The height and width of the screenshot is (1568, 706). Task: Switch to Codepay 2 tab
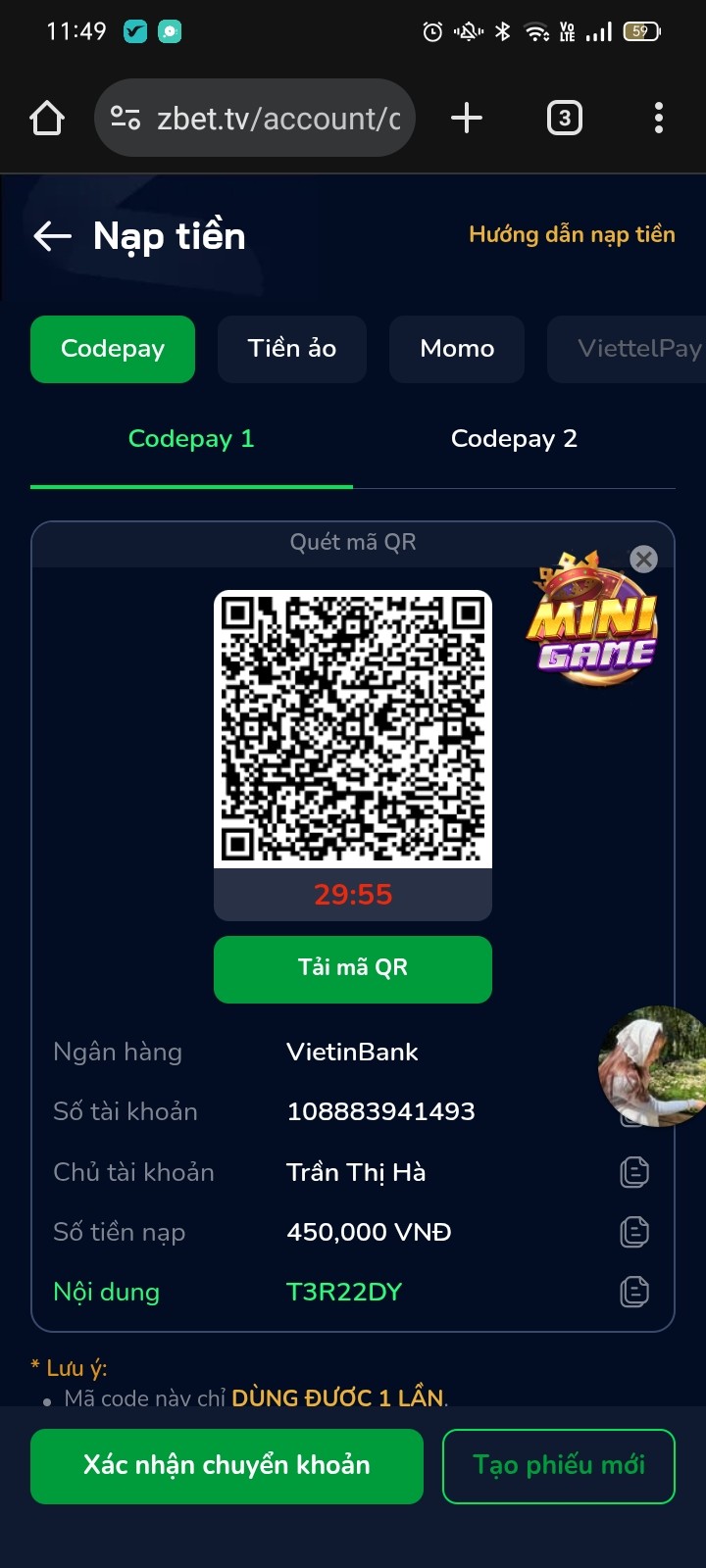(x=514, y=439)
